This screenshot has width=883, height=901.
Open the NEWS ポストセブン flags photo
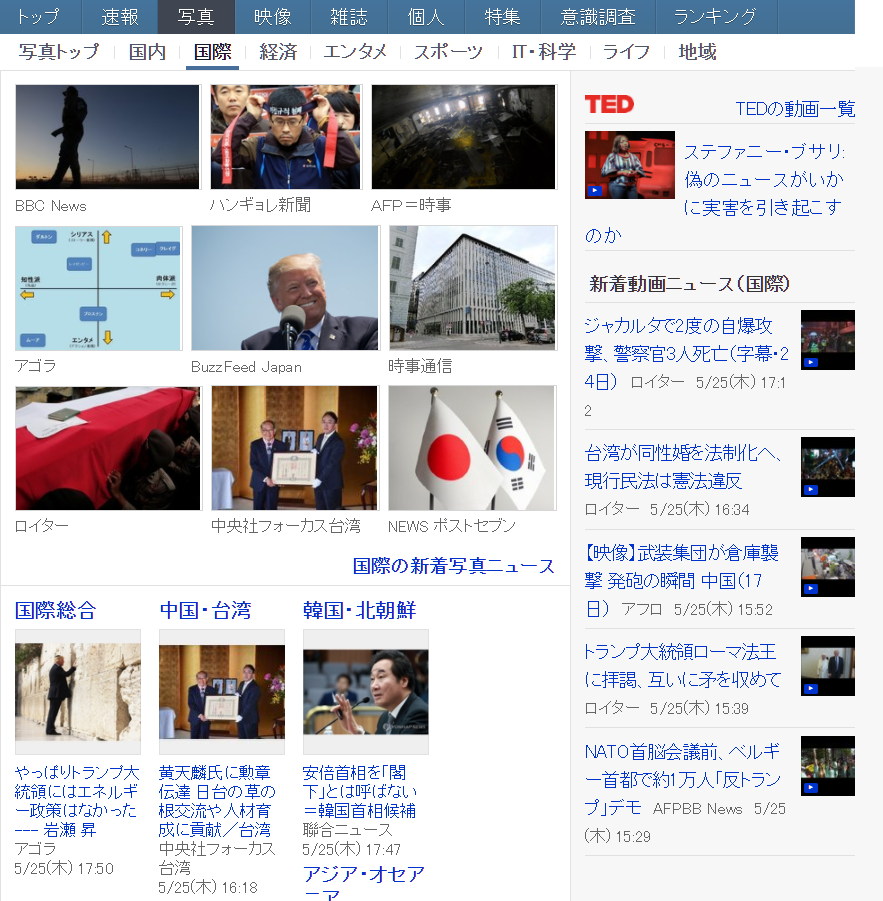point(471,448)
